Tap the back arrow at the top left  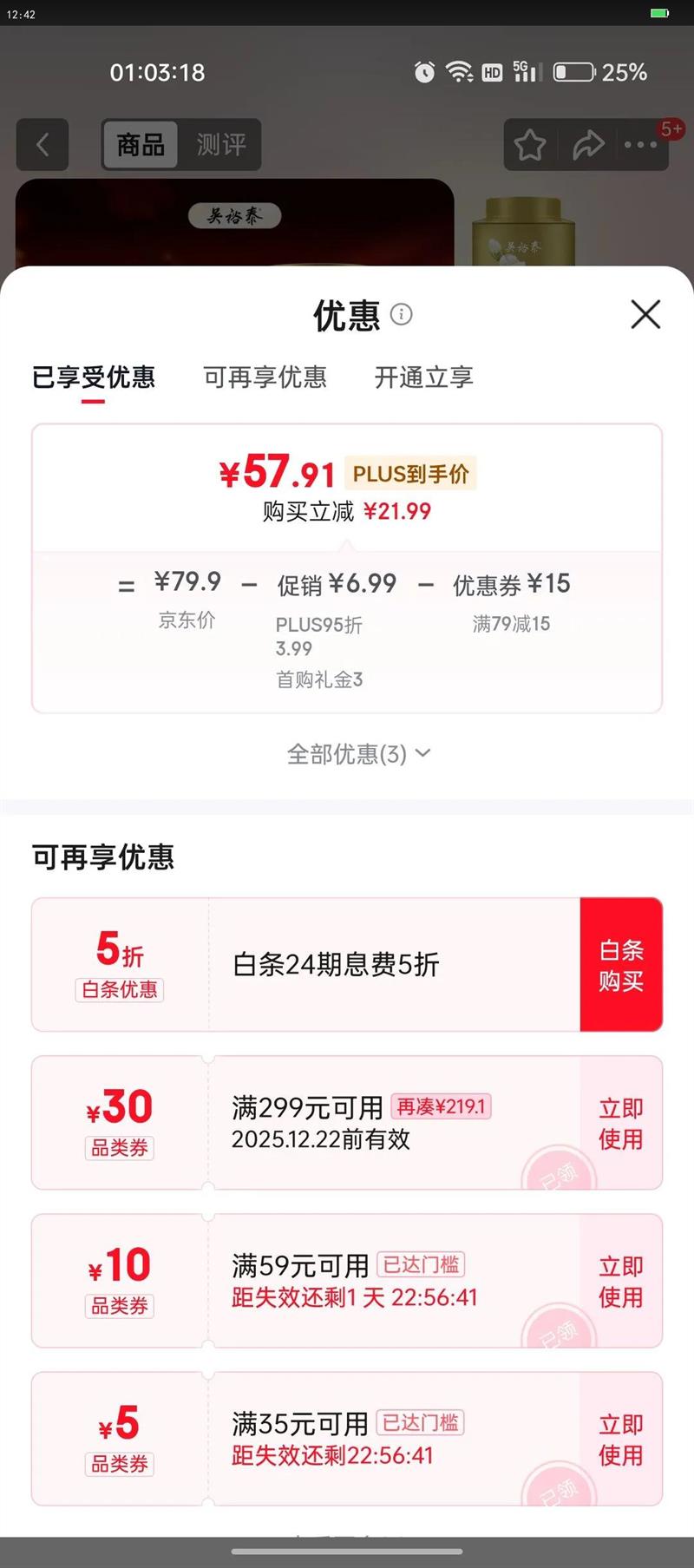tap(43, 145)
